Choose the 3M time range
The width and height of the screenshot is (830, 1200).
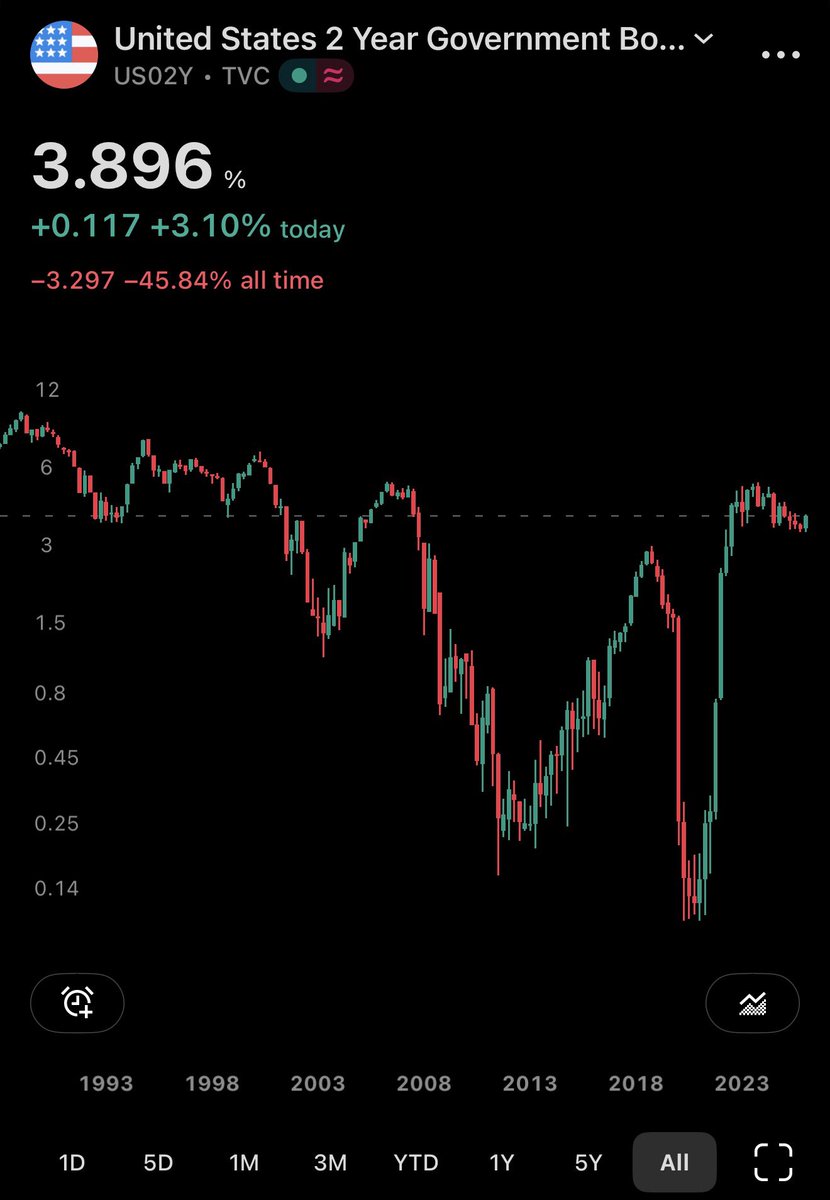tap(330, 1163)
